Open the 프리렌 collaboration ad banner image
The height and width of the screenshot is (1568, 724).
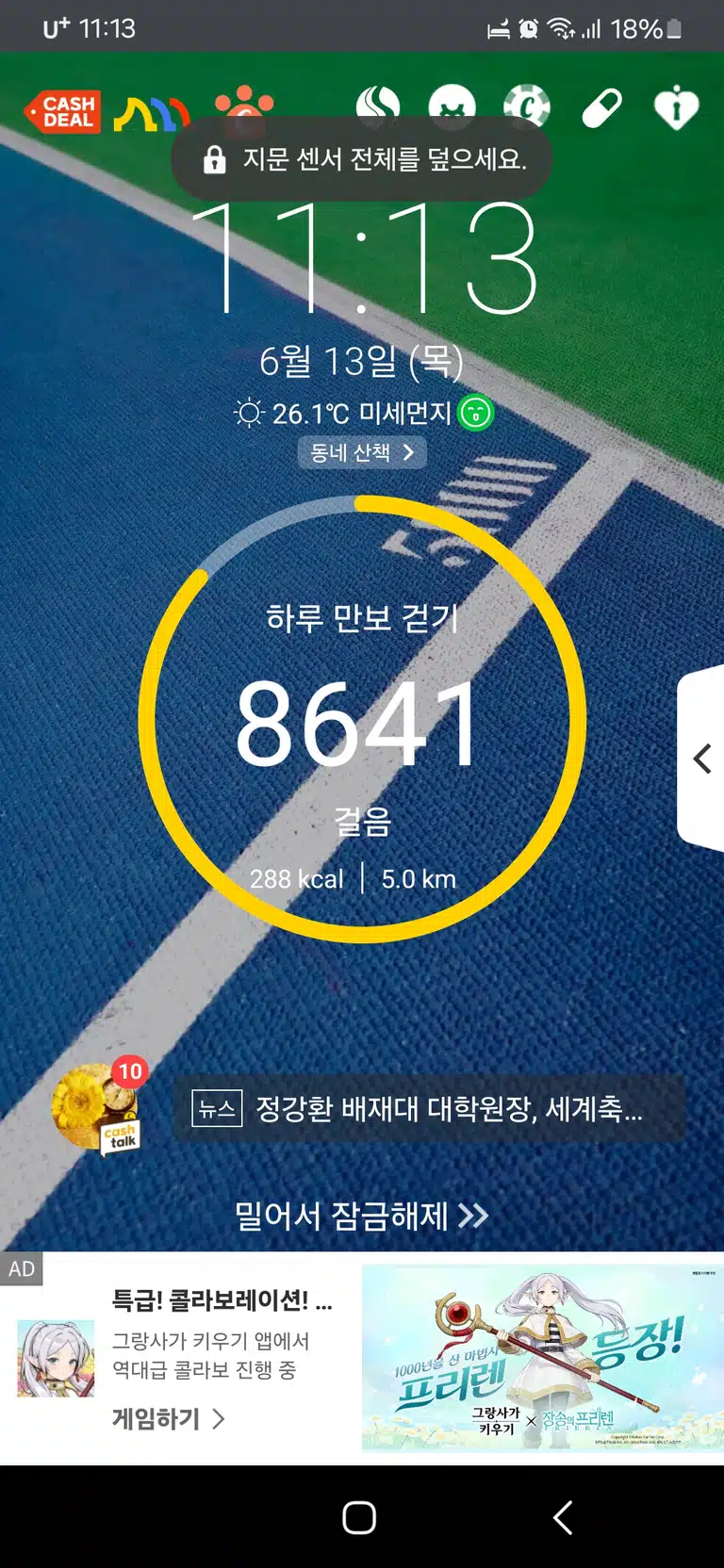point(542,1357)
